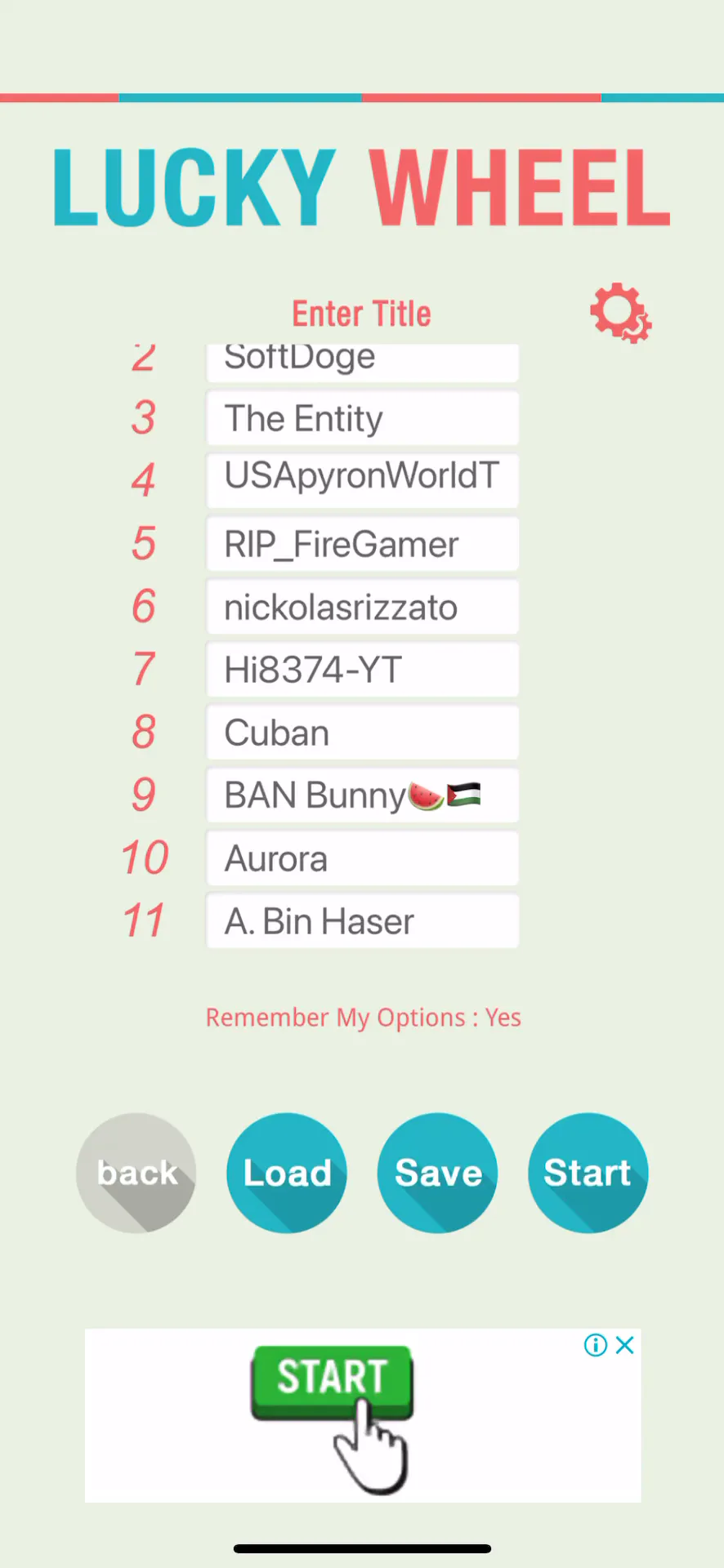Edit option 8 Cuban
Image resolution: width=724 pixels, height=1568 pixels.
(x=362, y=733)
